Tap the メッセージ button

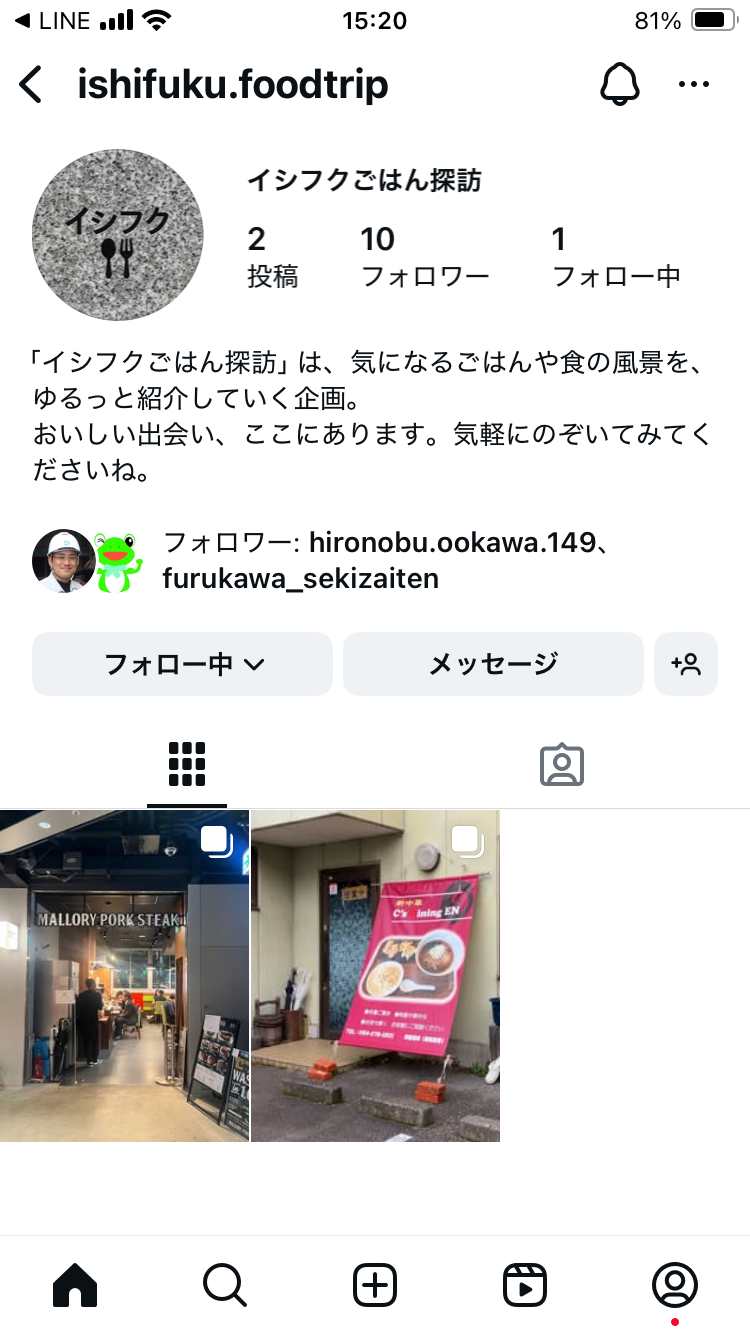coord(493,664)
